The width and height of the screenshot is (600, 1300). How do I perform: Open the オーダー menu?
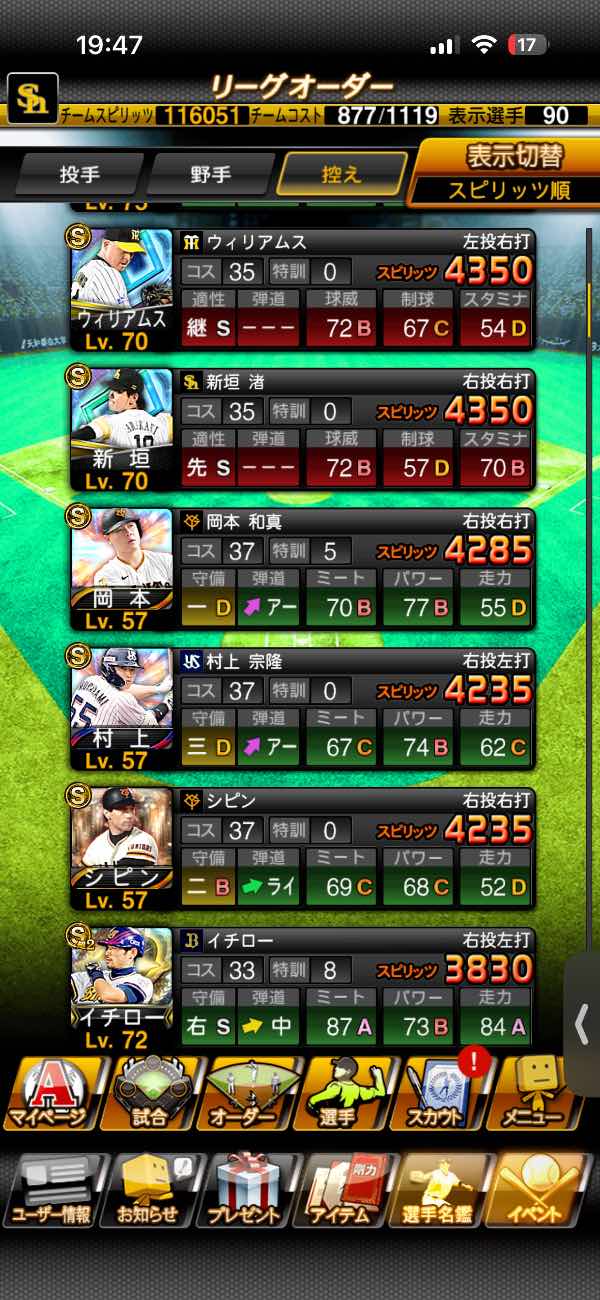[245, 1095]
